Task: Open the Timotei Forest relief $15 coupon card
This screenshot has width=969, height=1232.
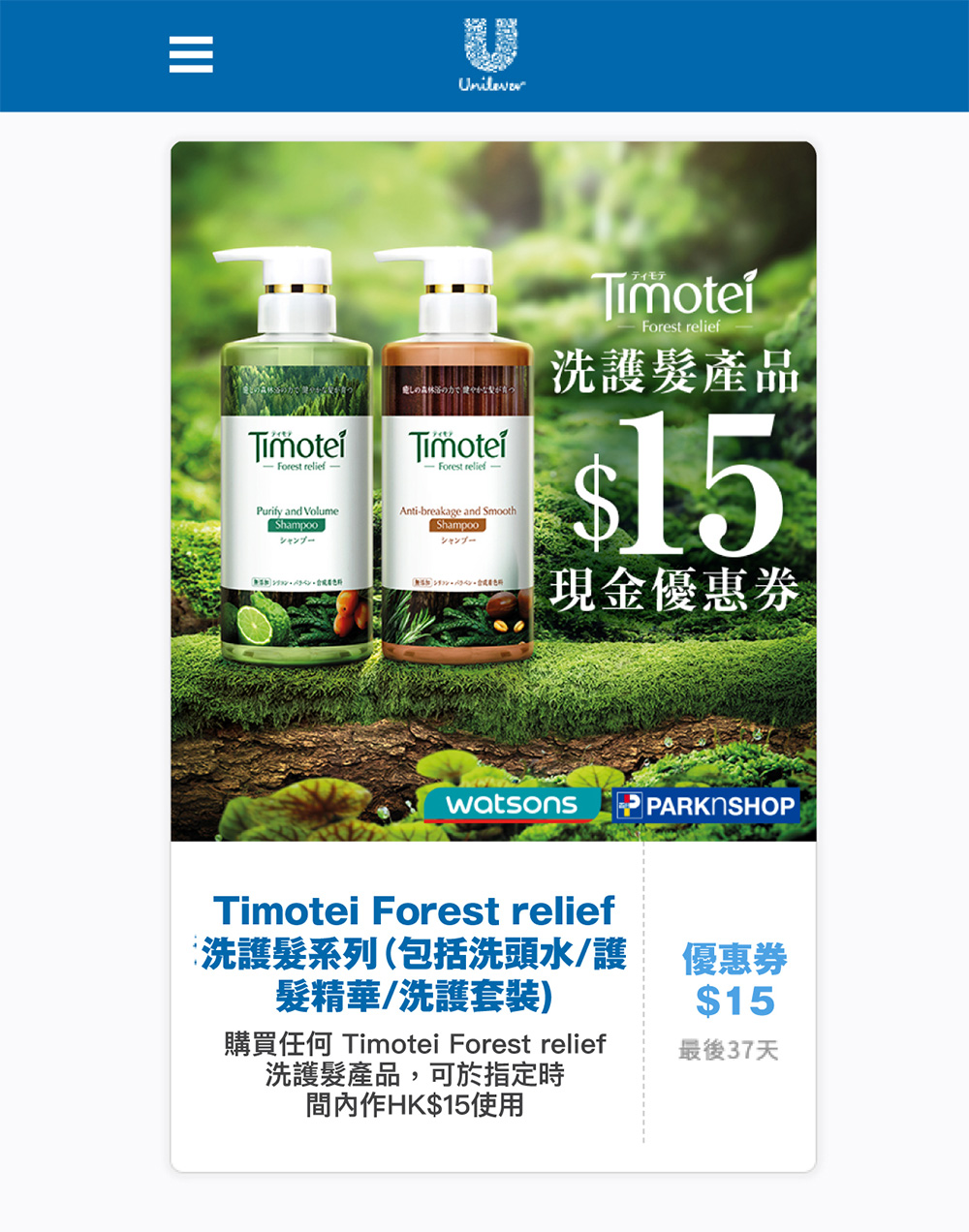Action: (x=492, y=655)
